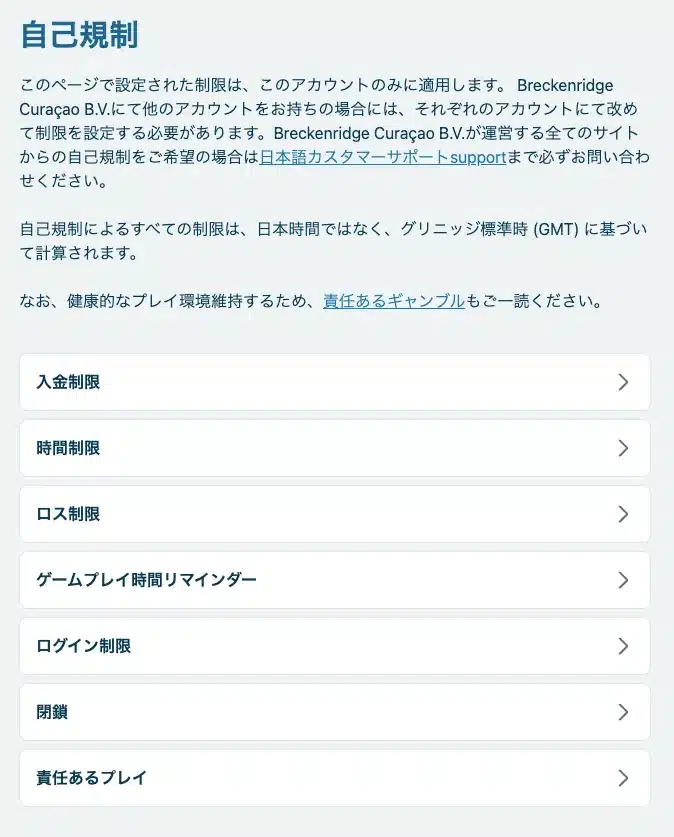Screen dimensions: 674x837
Task: Open the 時間制限 settings
Action: 334,448
